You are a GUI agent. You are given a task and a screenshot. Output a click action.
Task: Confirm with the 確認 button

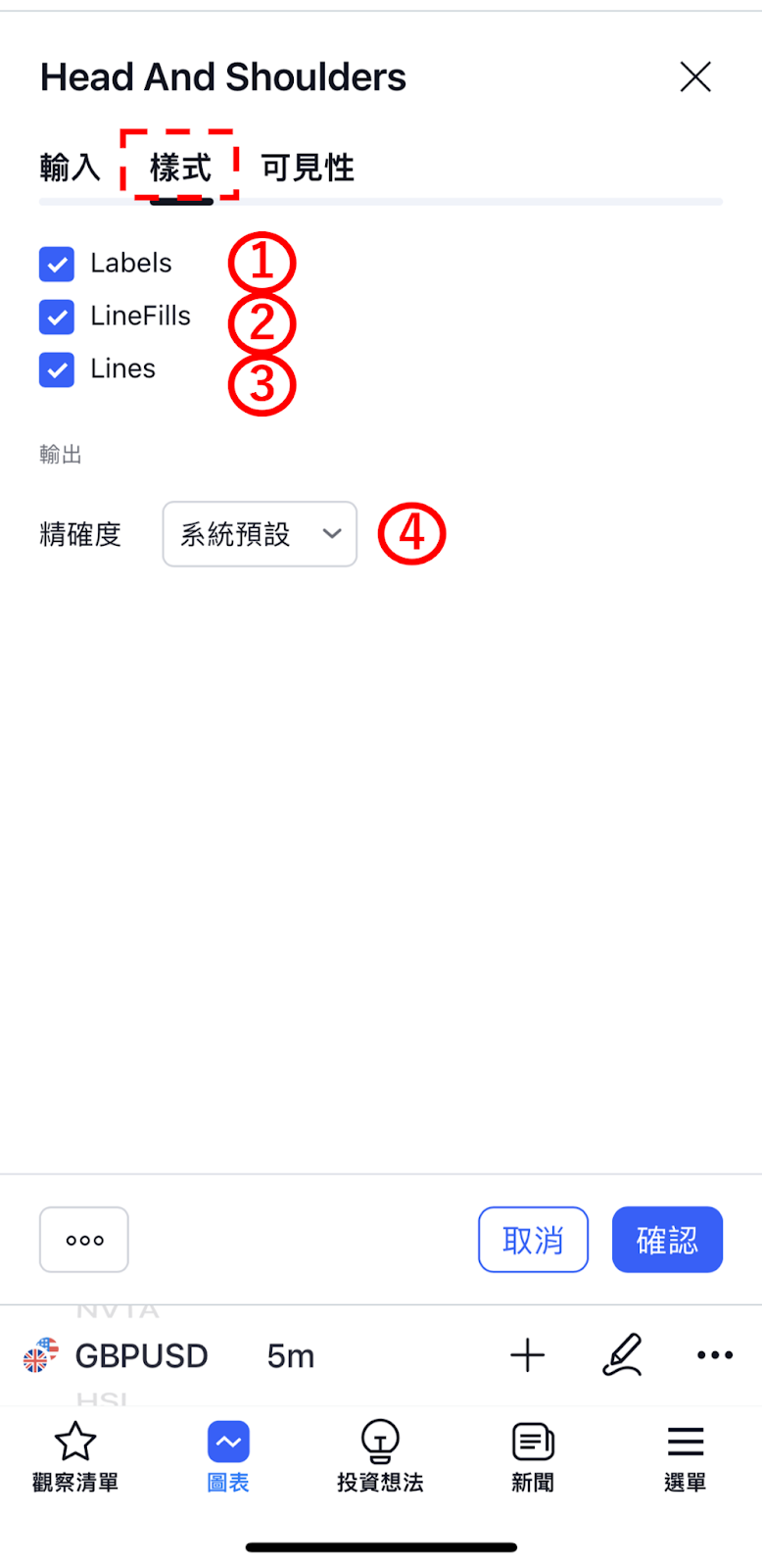click(x=667, y=1240)
